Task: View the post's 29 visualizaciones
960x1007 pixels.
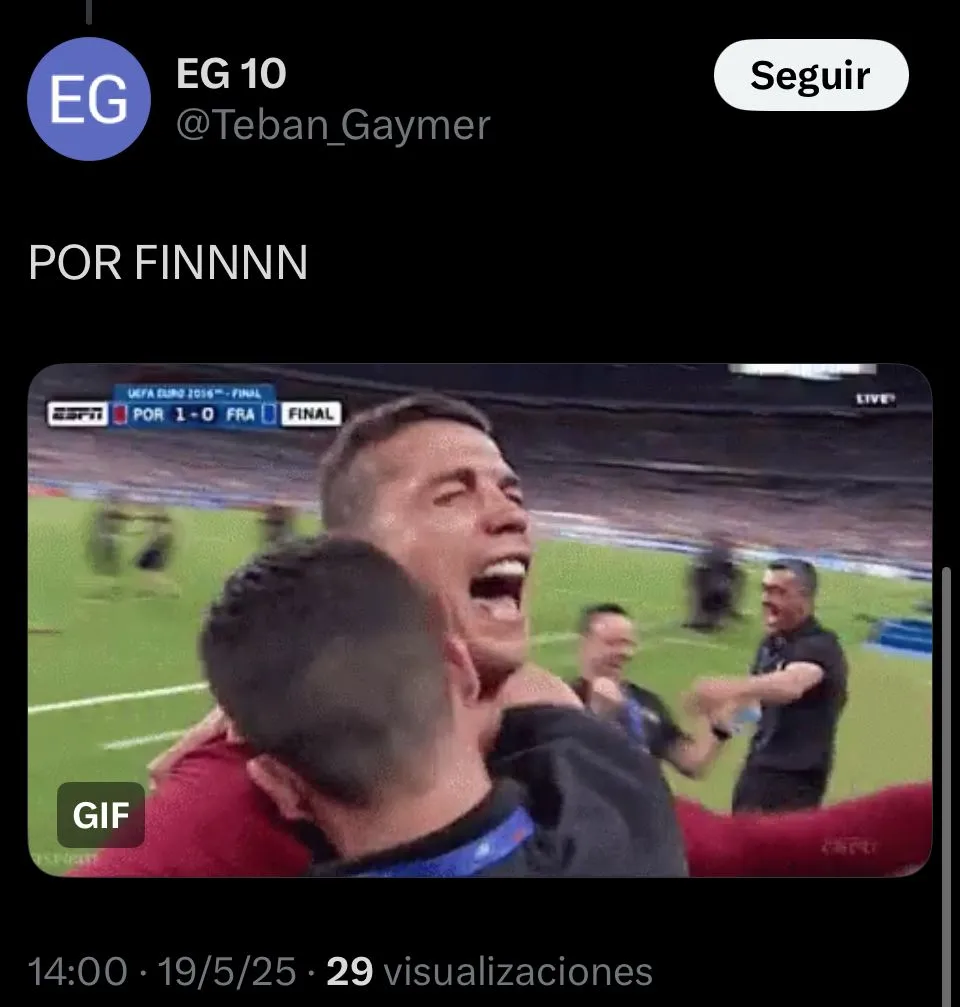Action: [x=490, y=971]
